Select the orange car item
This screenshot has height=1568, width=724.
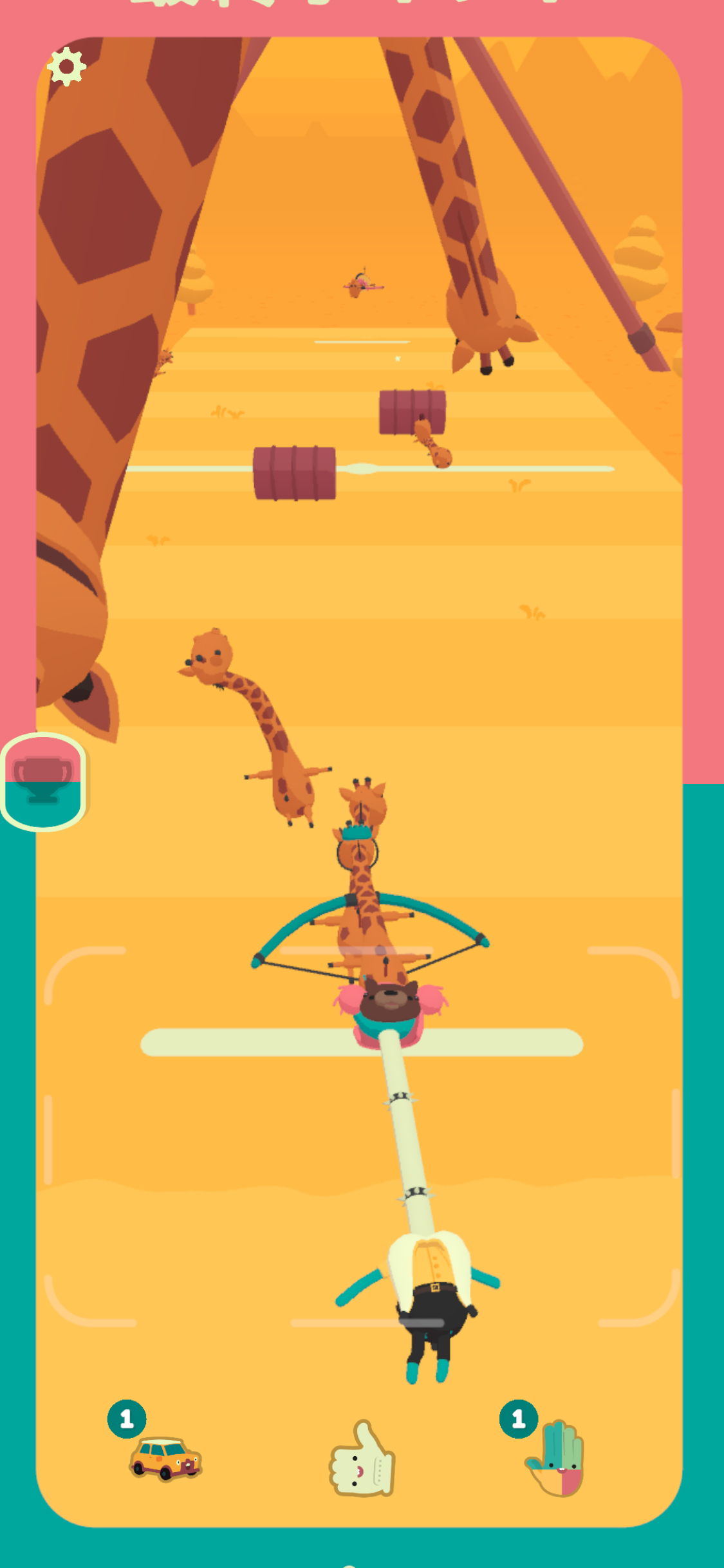pos(166,1457)
